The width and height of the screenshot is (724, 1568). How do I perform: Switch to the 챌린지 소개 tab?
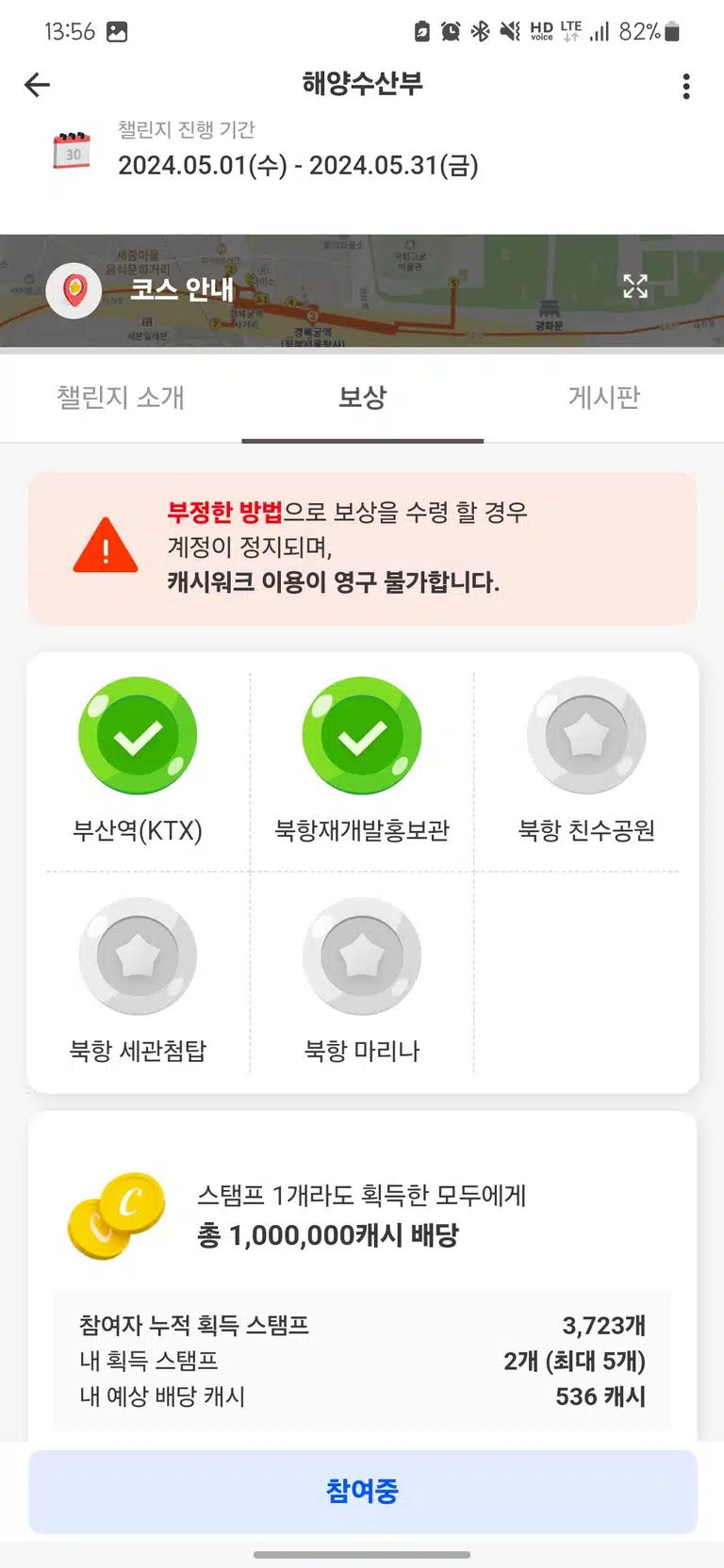click(121, 397)
